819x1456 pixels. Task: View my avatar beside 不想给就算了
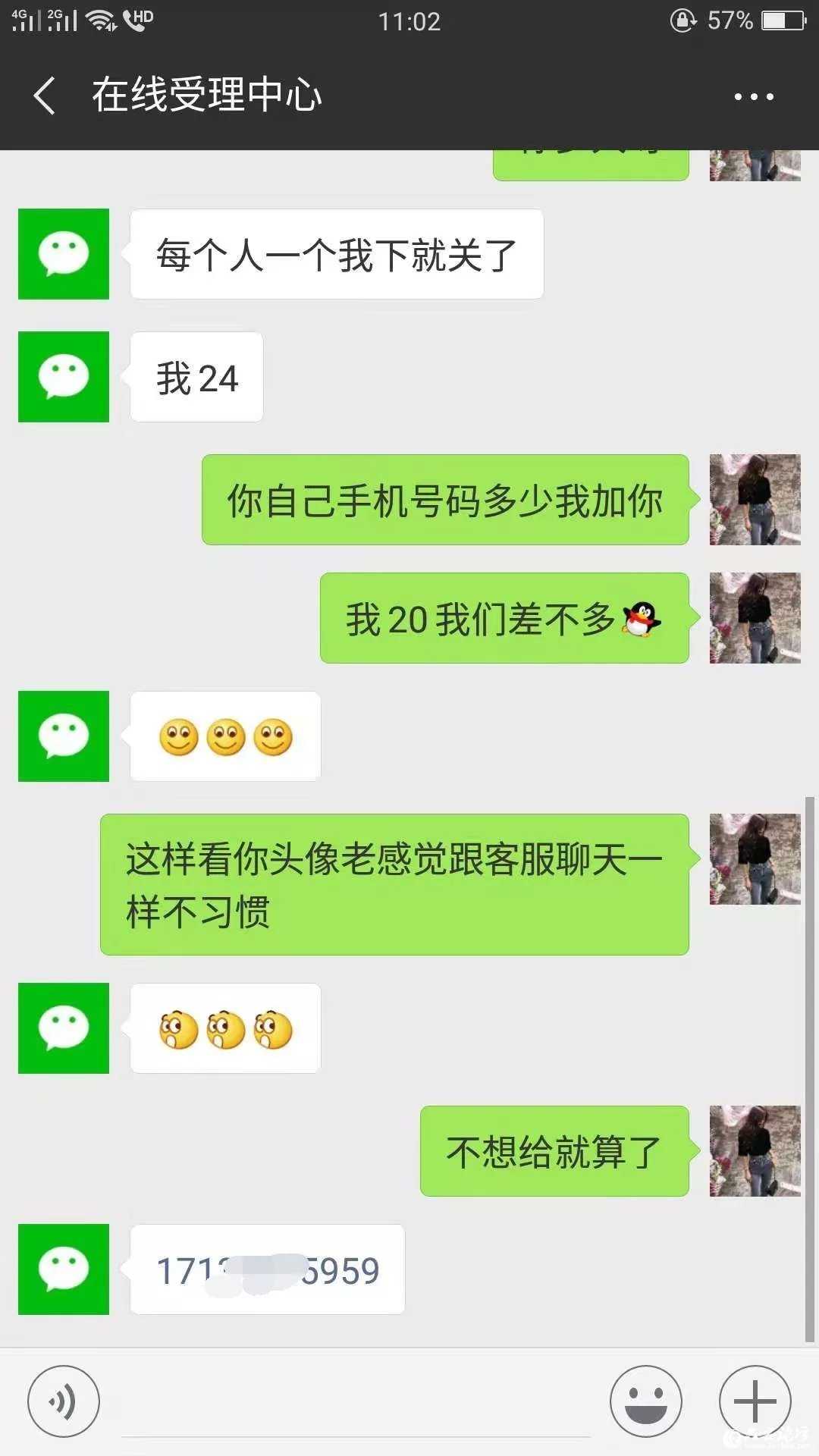coord(755,1151)
